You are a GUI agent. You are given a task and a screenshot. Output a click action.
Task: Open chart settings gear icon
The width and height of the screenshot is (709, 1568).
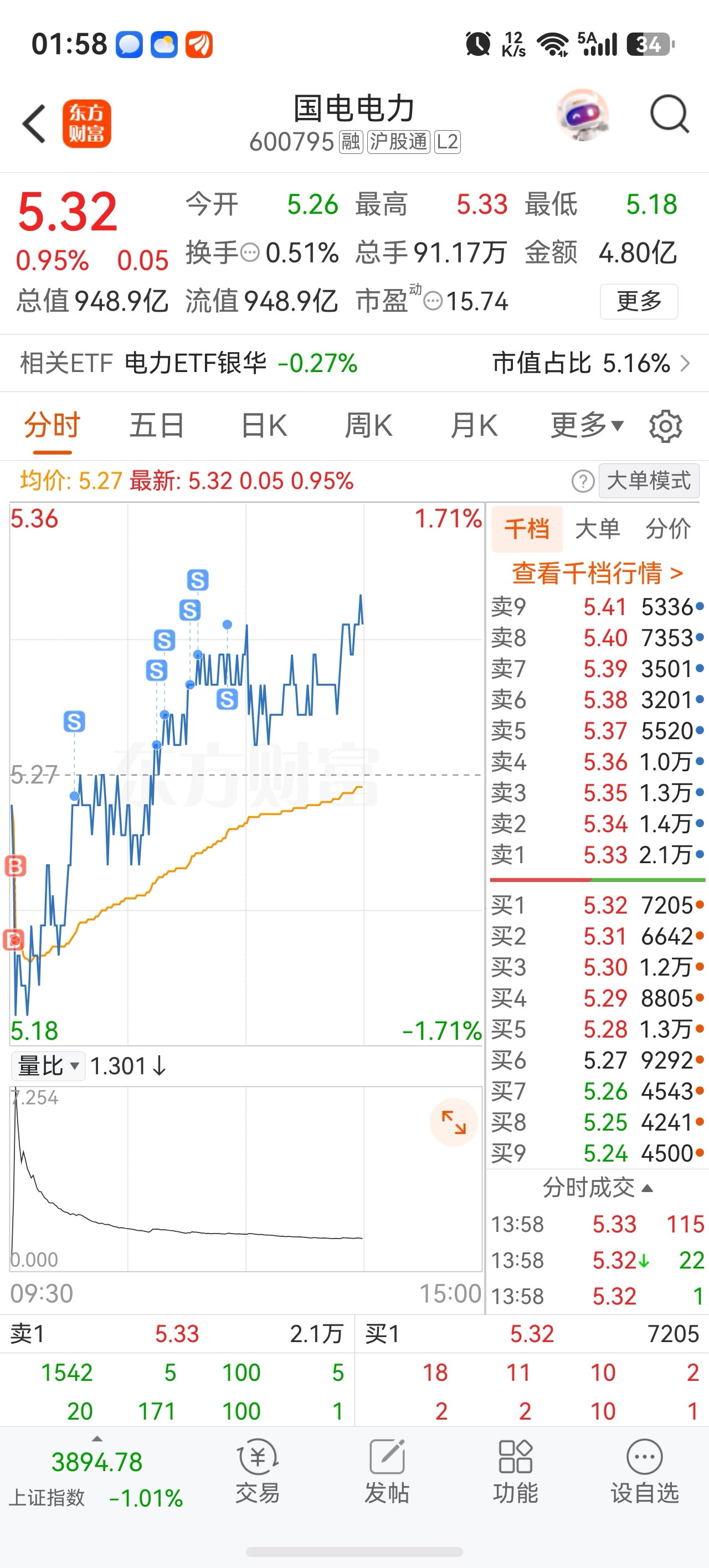[x=666, y=426]
